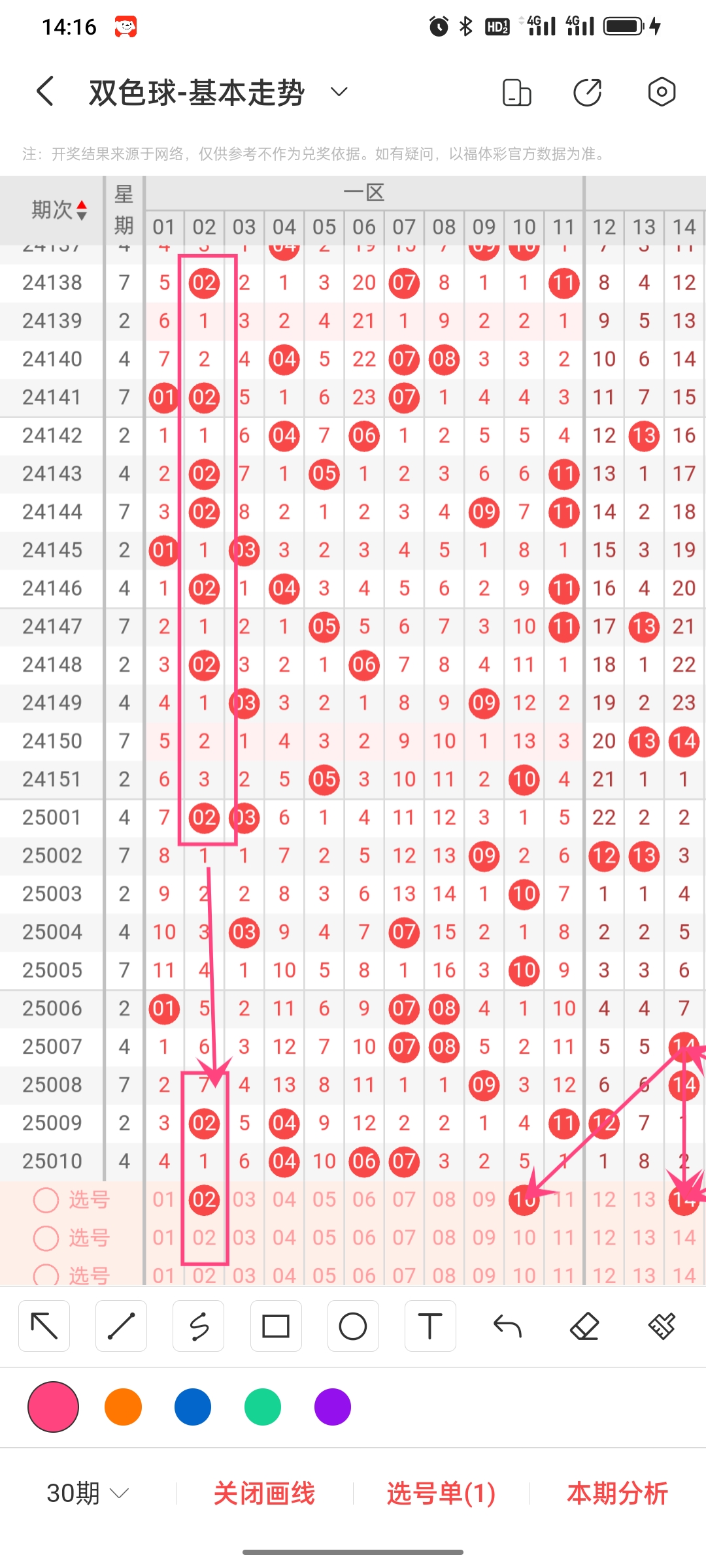Select the eraser tool

click(x=584, y=1326)
